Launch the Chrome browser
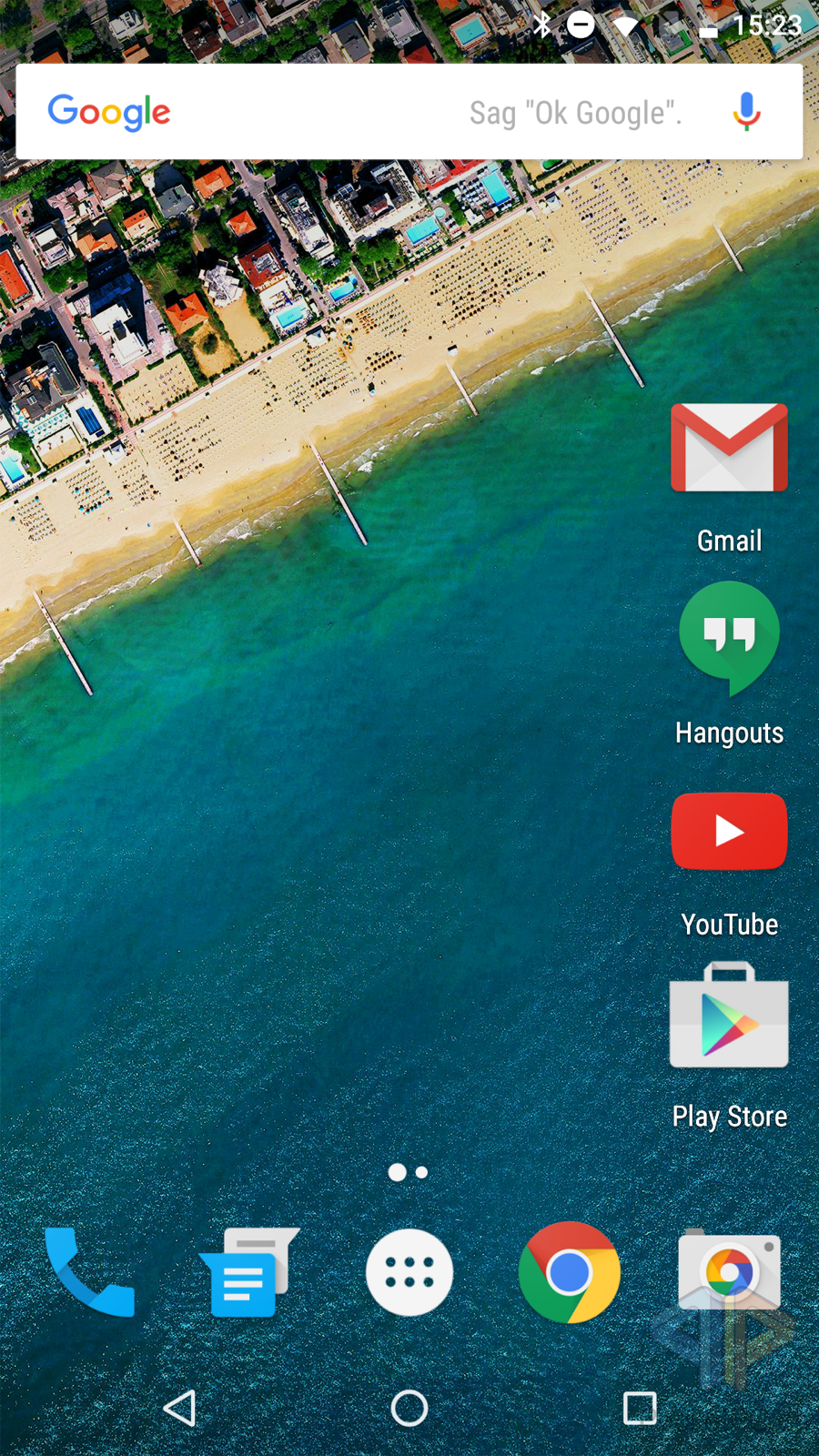Image resolution: width=819 pixels, height=1456 pixels. 570,1272
